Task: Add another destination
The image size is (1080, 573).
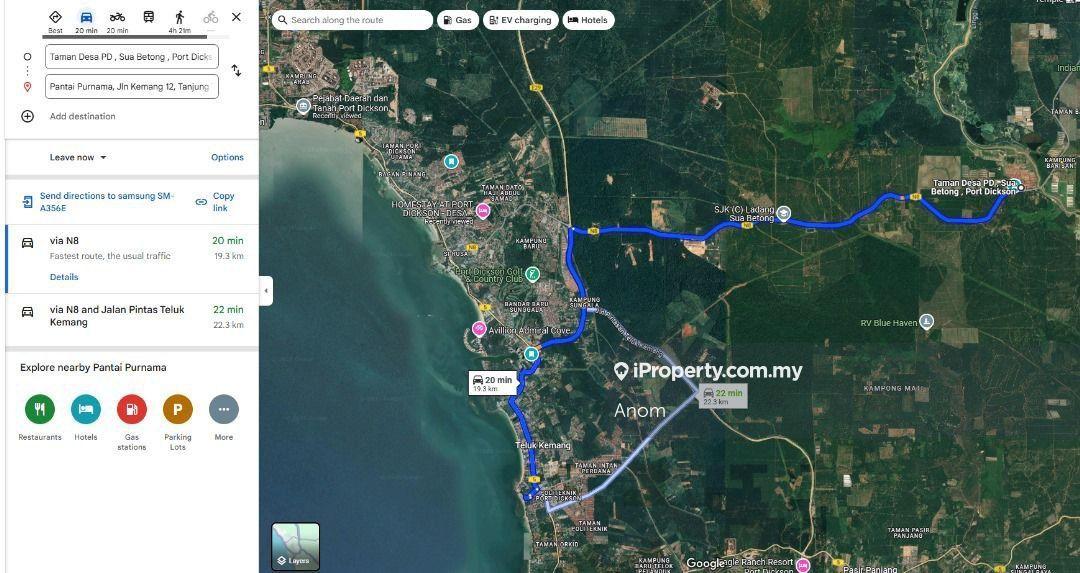Action: click(x=82, y=116)
